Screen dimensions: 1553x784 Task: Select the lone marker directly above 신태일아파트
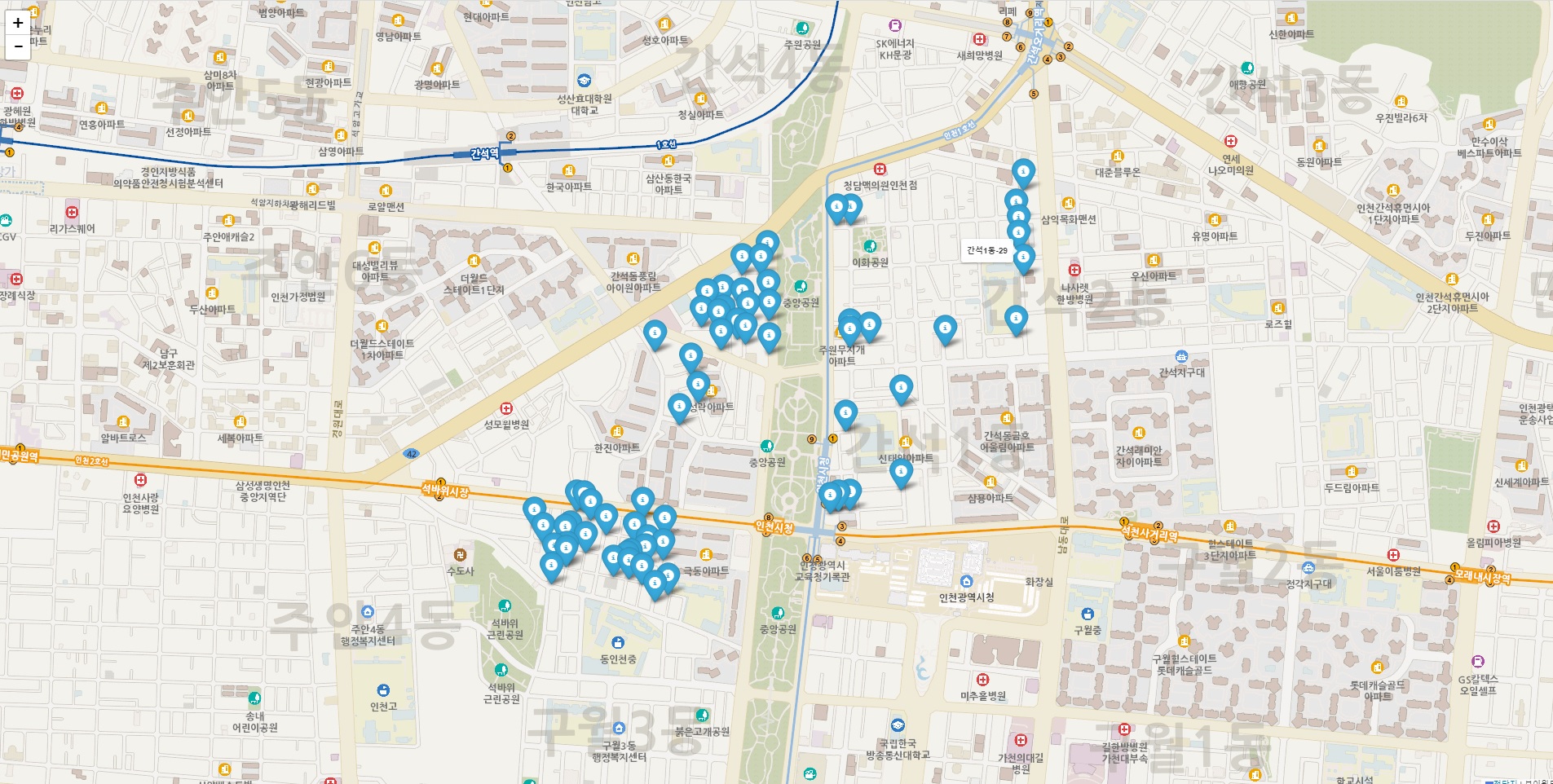(901, 388)
